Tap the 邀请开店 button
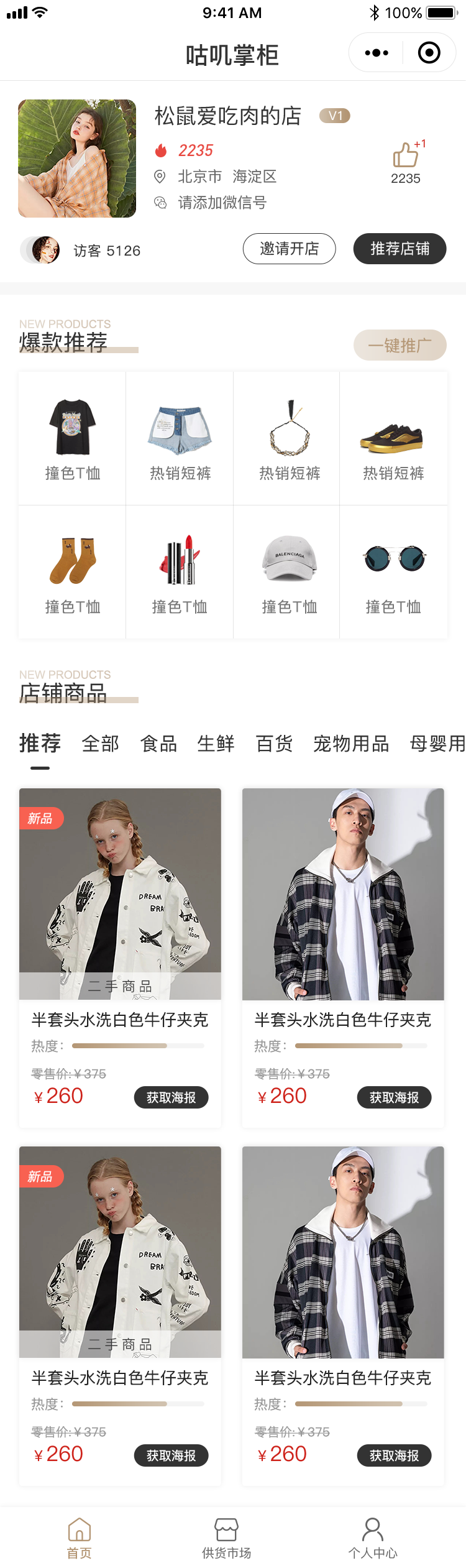This screenshot has height=1568, width=466. tap(289, 249)
